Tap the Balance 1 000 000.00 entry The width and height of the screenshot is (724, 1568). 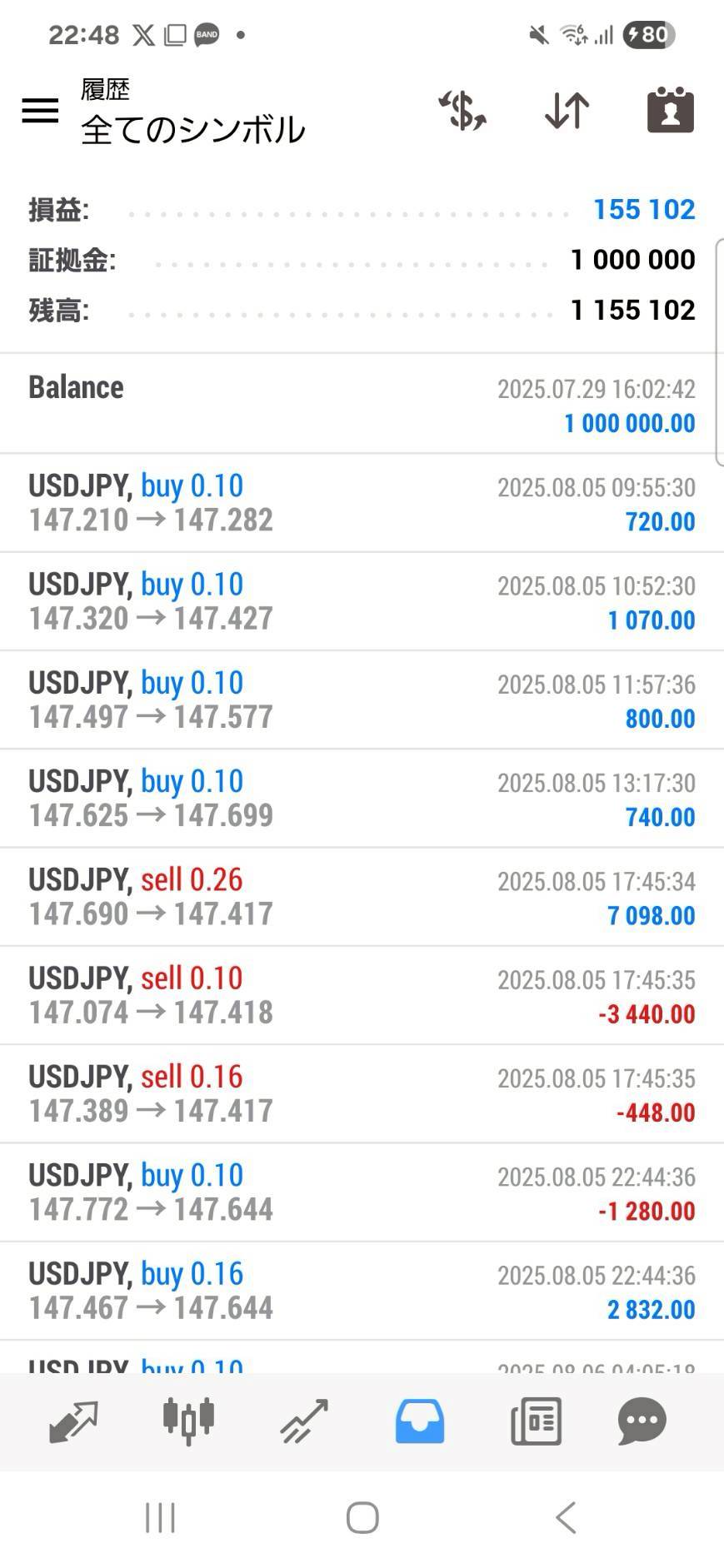(362, 405)
